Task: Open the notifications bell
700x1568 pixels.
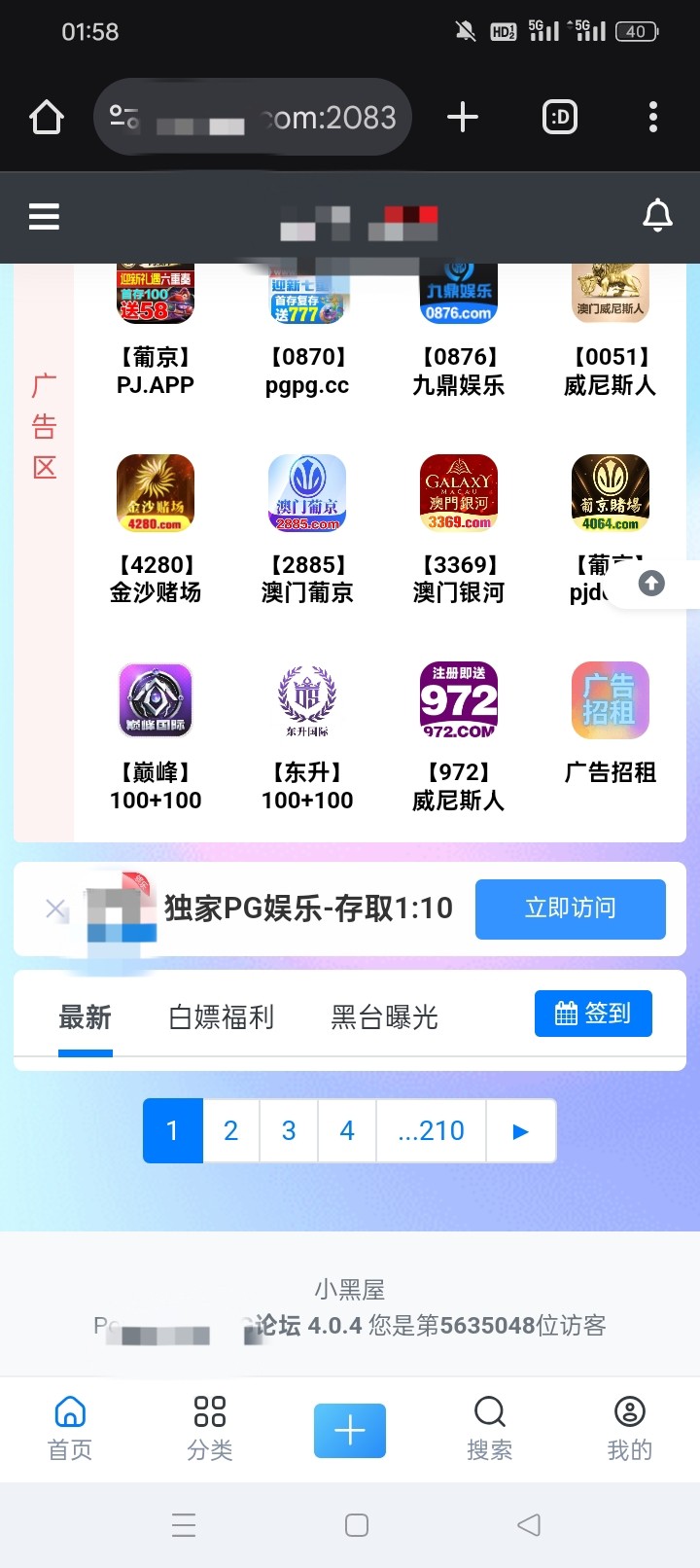Action: click(657, 216)
